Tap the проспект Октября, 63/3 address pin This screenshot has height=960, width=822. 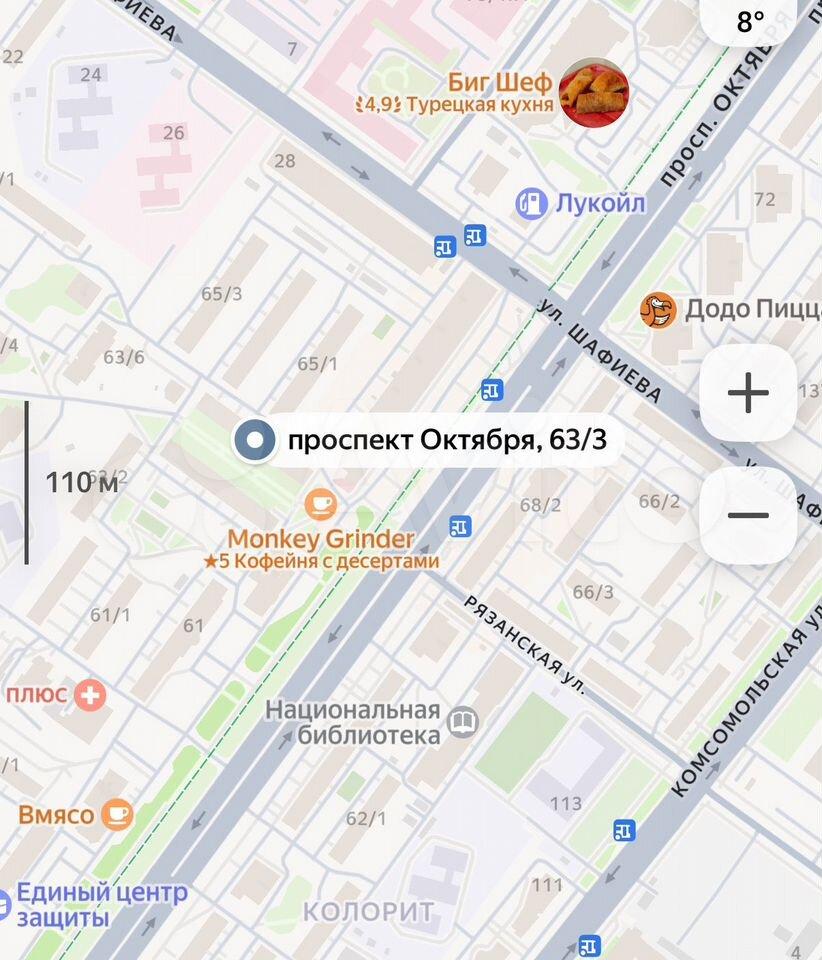tap(255, 440)
